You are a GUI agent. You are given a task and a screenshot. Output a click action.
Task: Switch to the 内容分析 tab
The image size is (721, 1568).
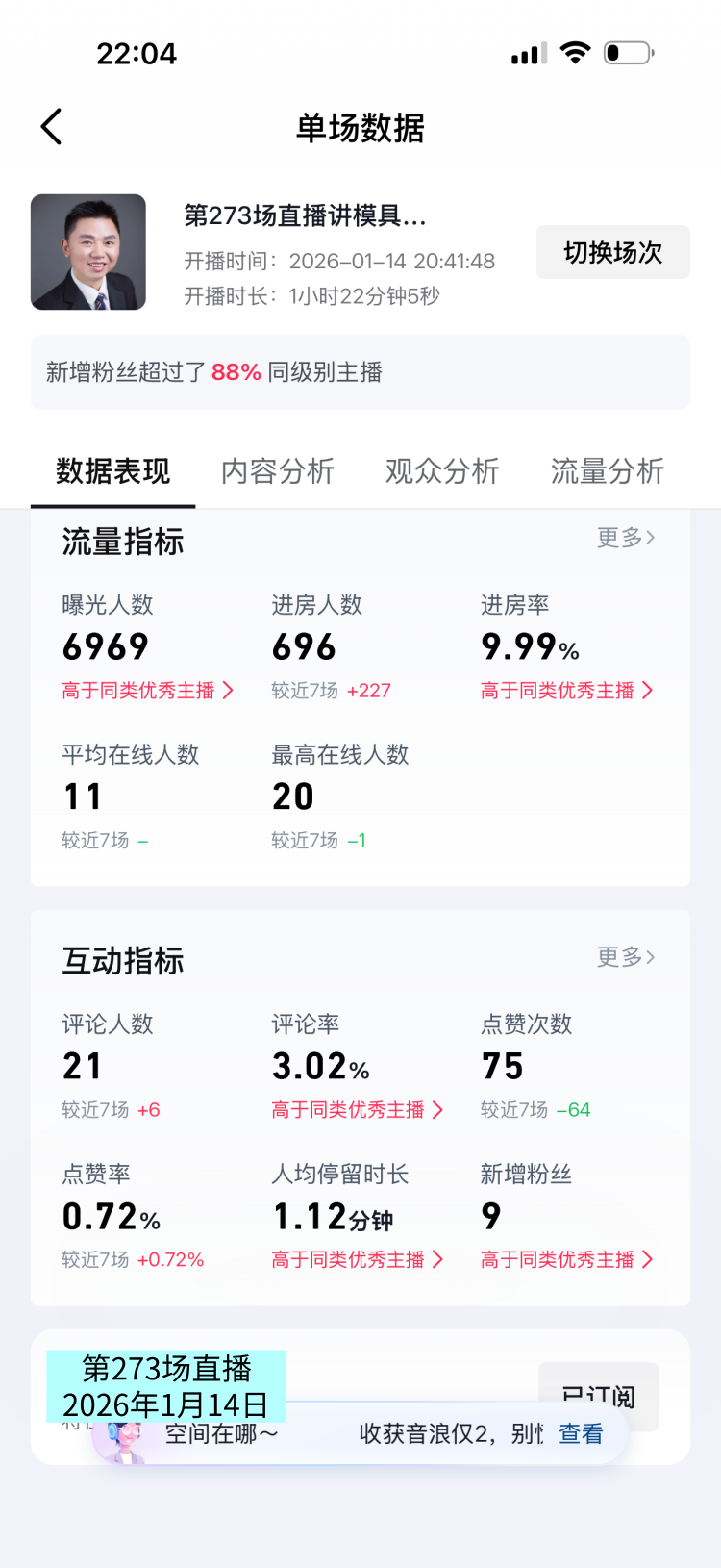278,471
